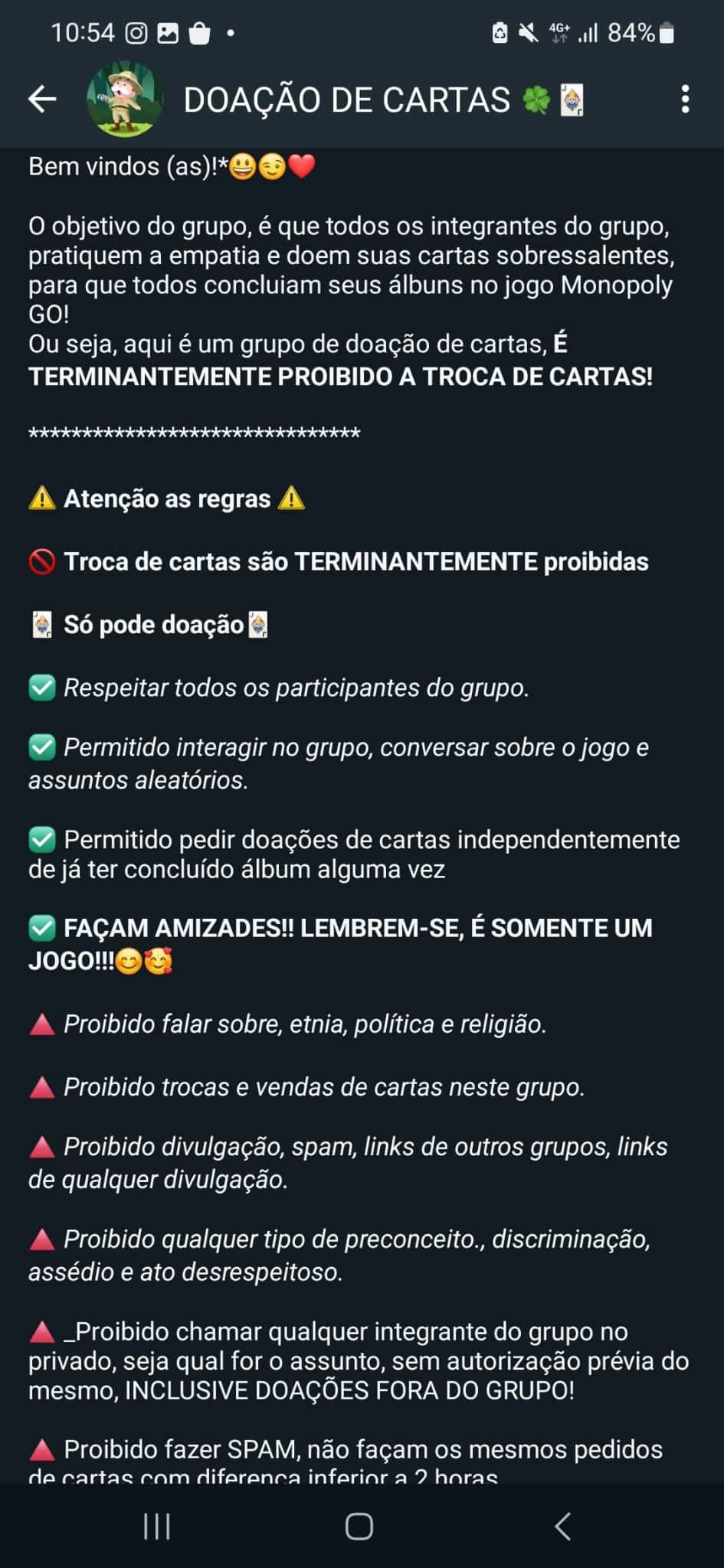The width and height of the screenshot is (724, 1568).
Task: Open the three-dot overflow menu
Action: click(685, 100)
